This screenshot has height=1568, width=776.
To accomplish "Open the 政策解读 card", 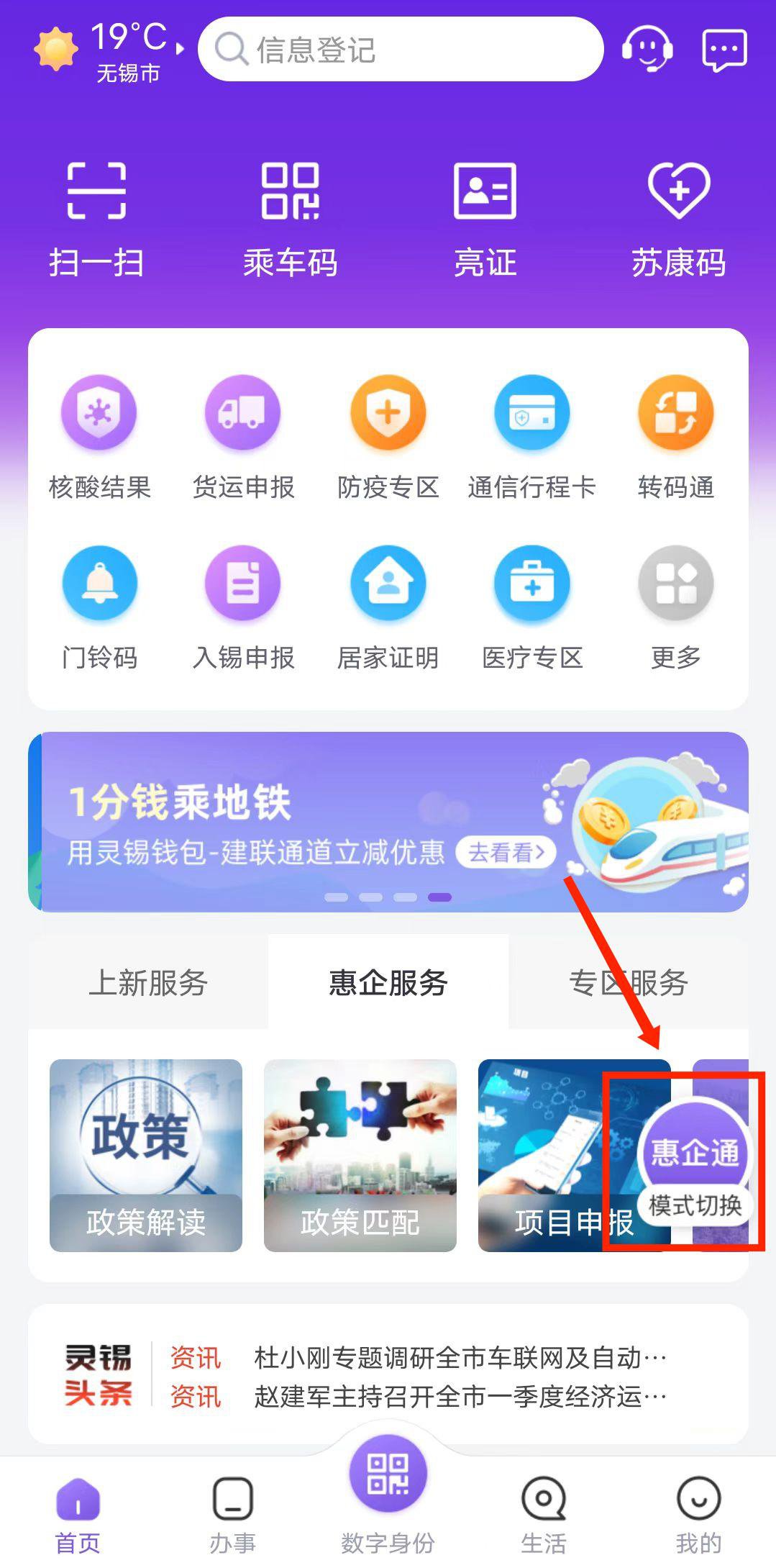I will click(146, 1156).
